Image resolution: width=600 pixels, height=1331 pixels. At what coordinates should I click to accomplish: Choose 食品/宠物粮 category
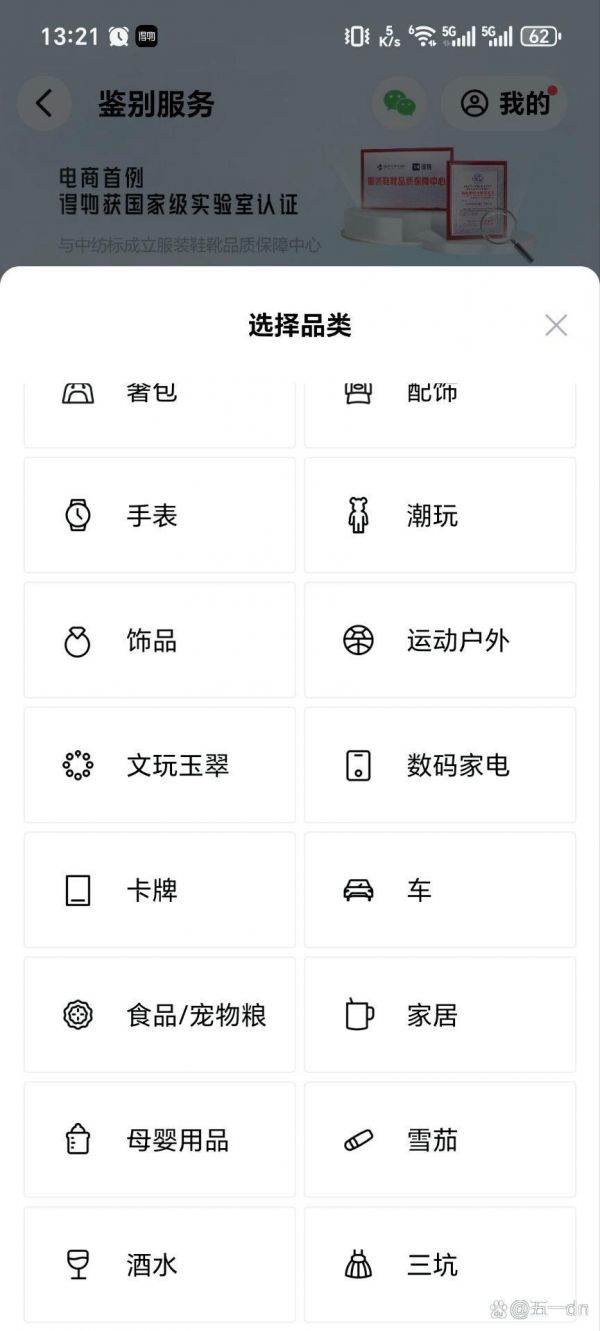tap(160, 1015)
